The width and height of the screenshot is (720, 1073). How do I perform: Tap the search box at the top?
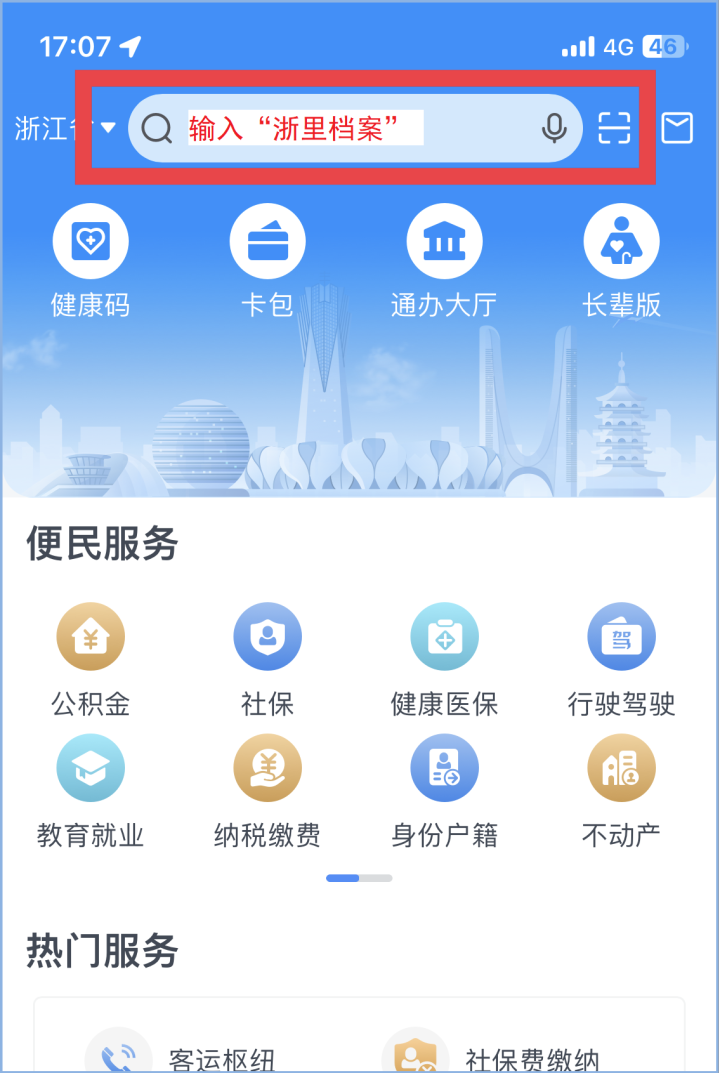tap(340, 128)
